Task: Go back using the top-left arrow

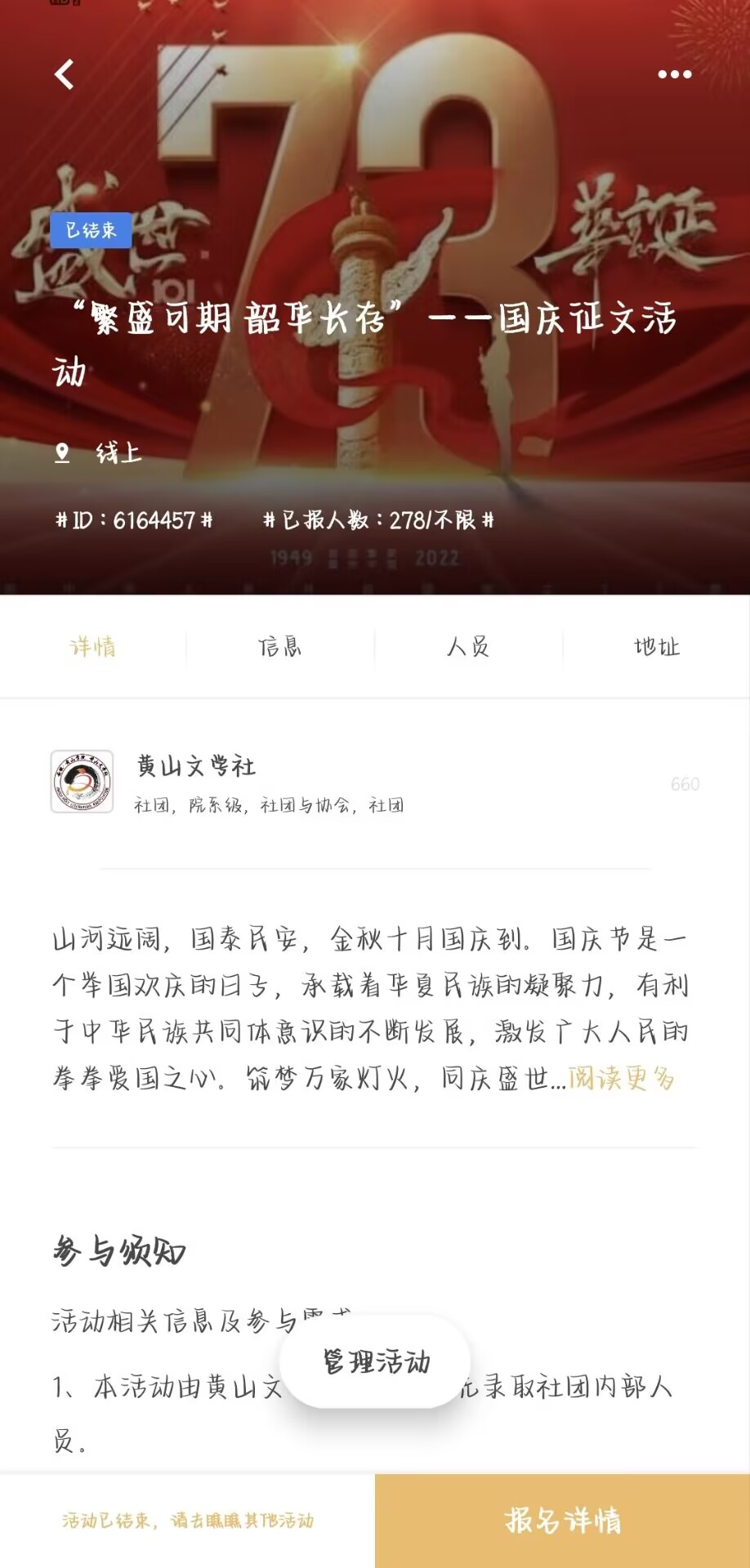Action: click(x=65, y=74)
